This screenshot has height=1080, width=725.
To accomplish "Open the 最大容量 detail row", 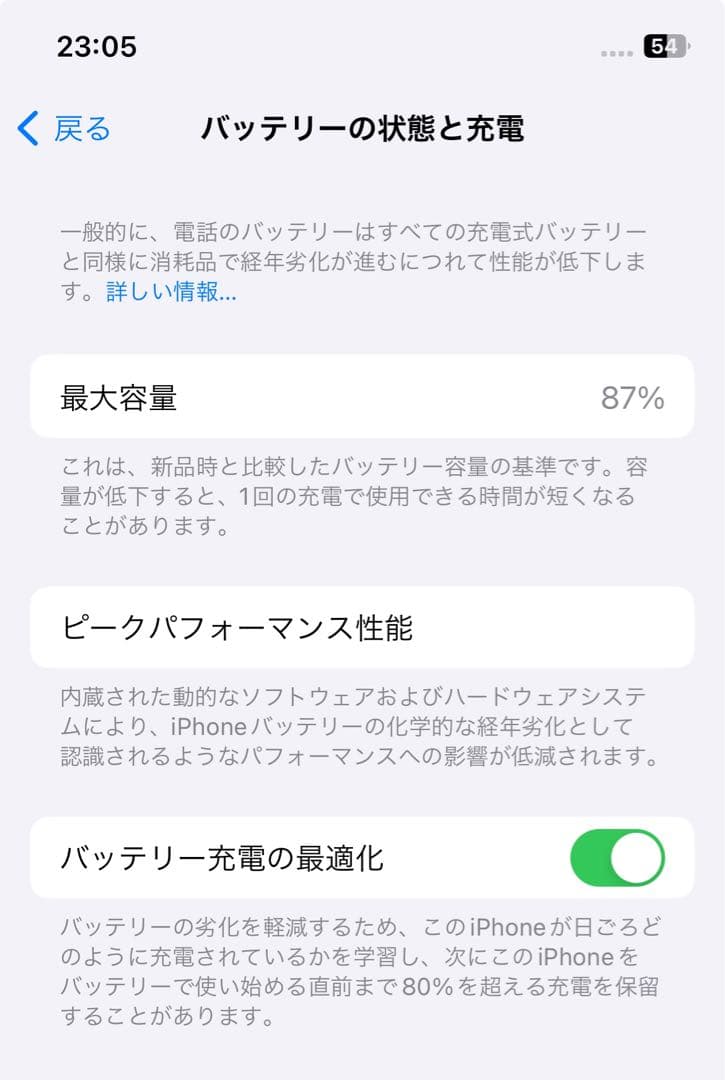I will [362, 396].
